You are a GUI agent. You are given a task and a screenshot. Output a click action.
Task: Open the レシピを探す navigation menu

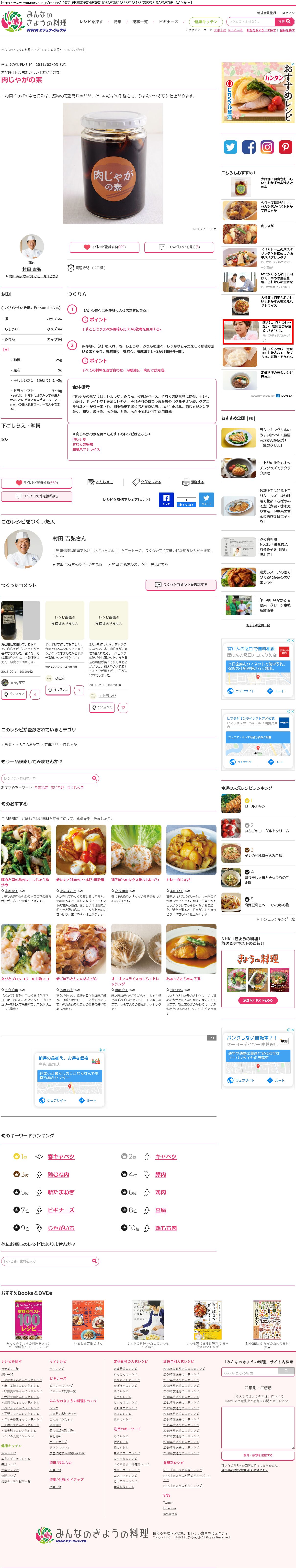point(91,22)
